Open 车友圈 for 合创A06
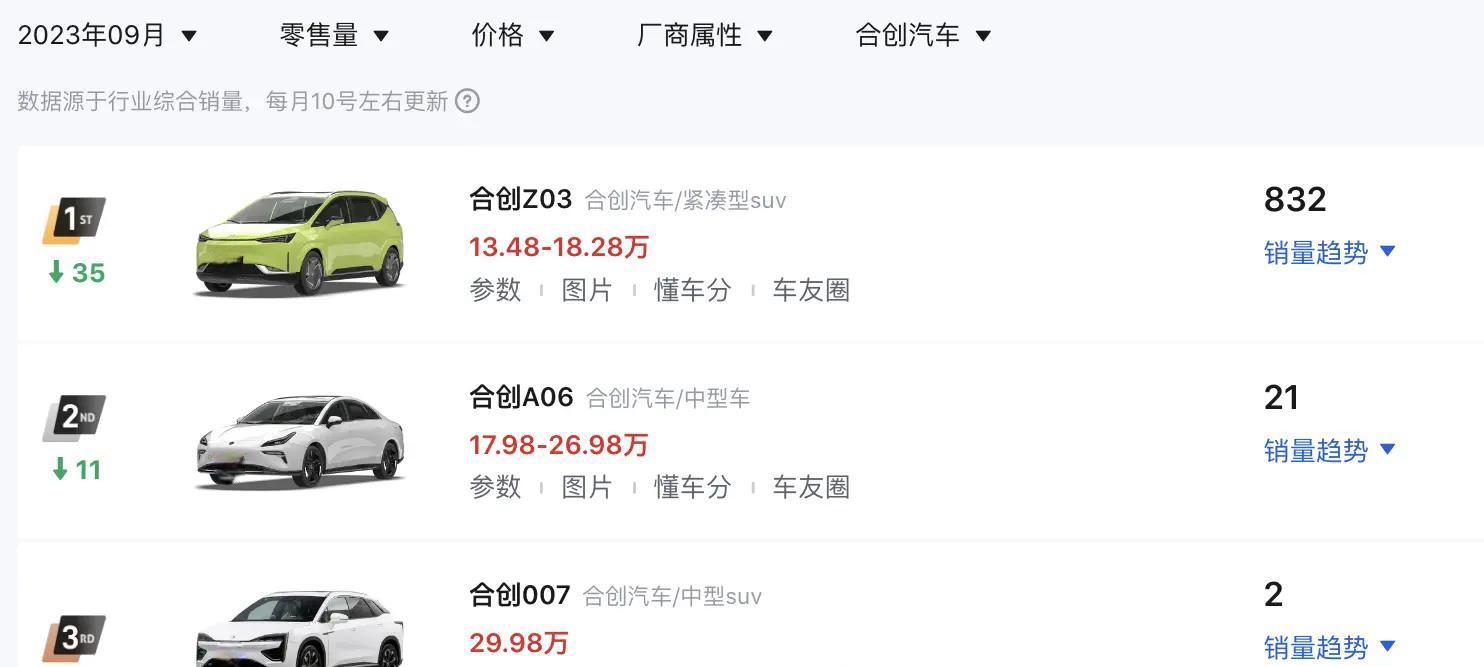Image resolution: width=1484 pixels, height=667 pixels. (x=811, y=487)
